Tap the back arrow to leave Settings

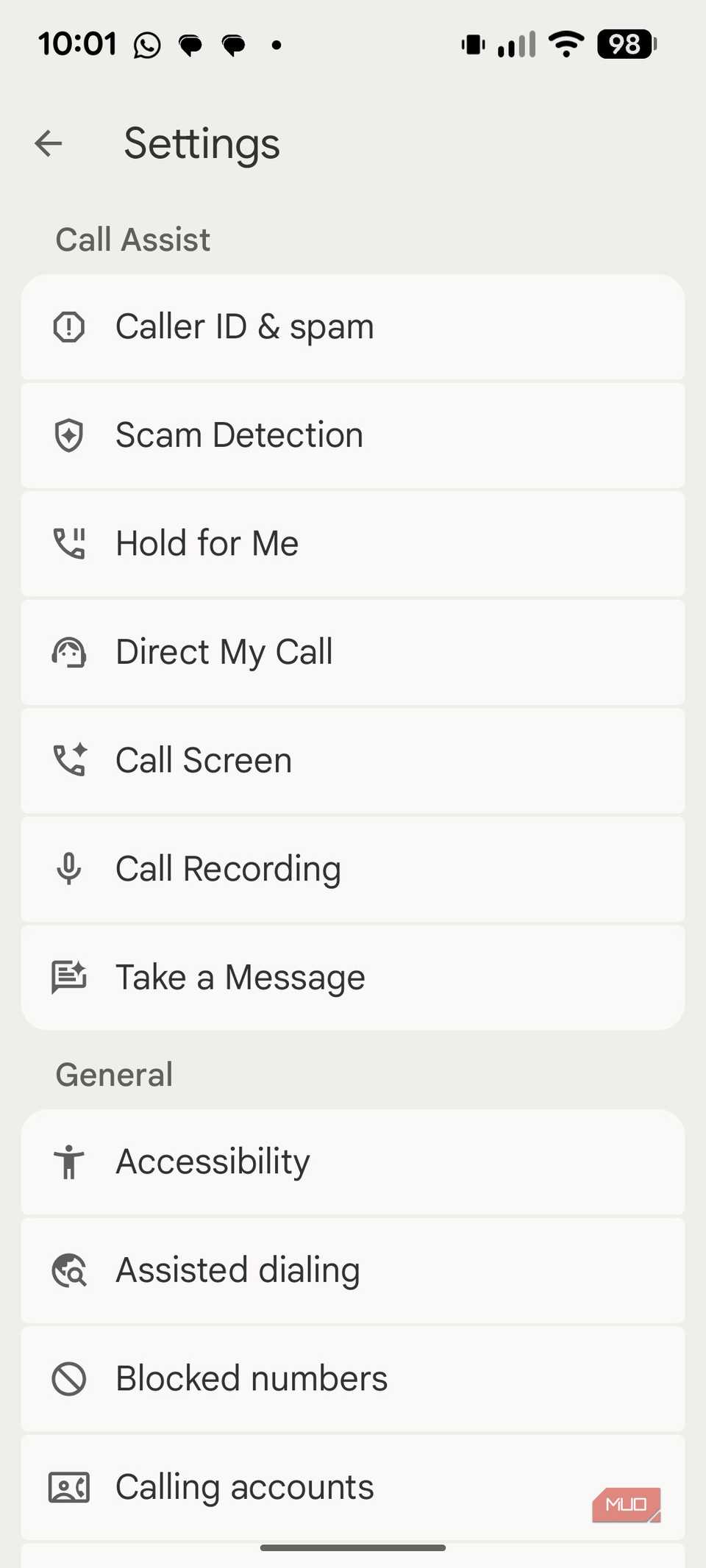pos(49,143)
